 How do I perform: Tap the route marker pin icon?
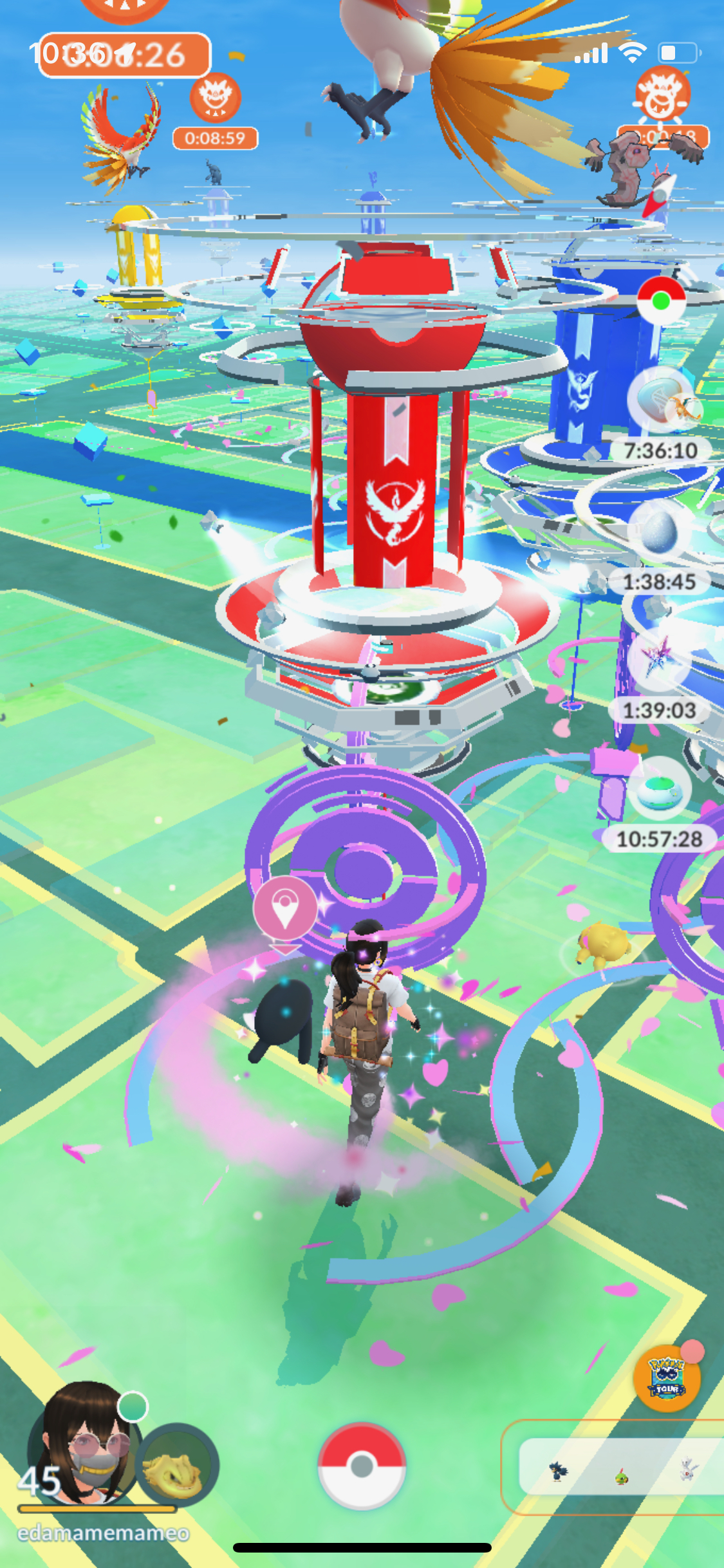(x=284, y=906)
